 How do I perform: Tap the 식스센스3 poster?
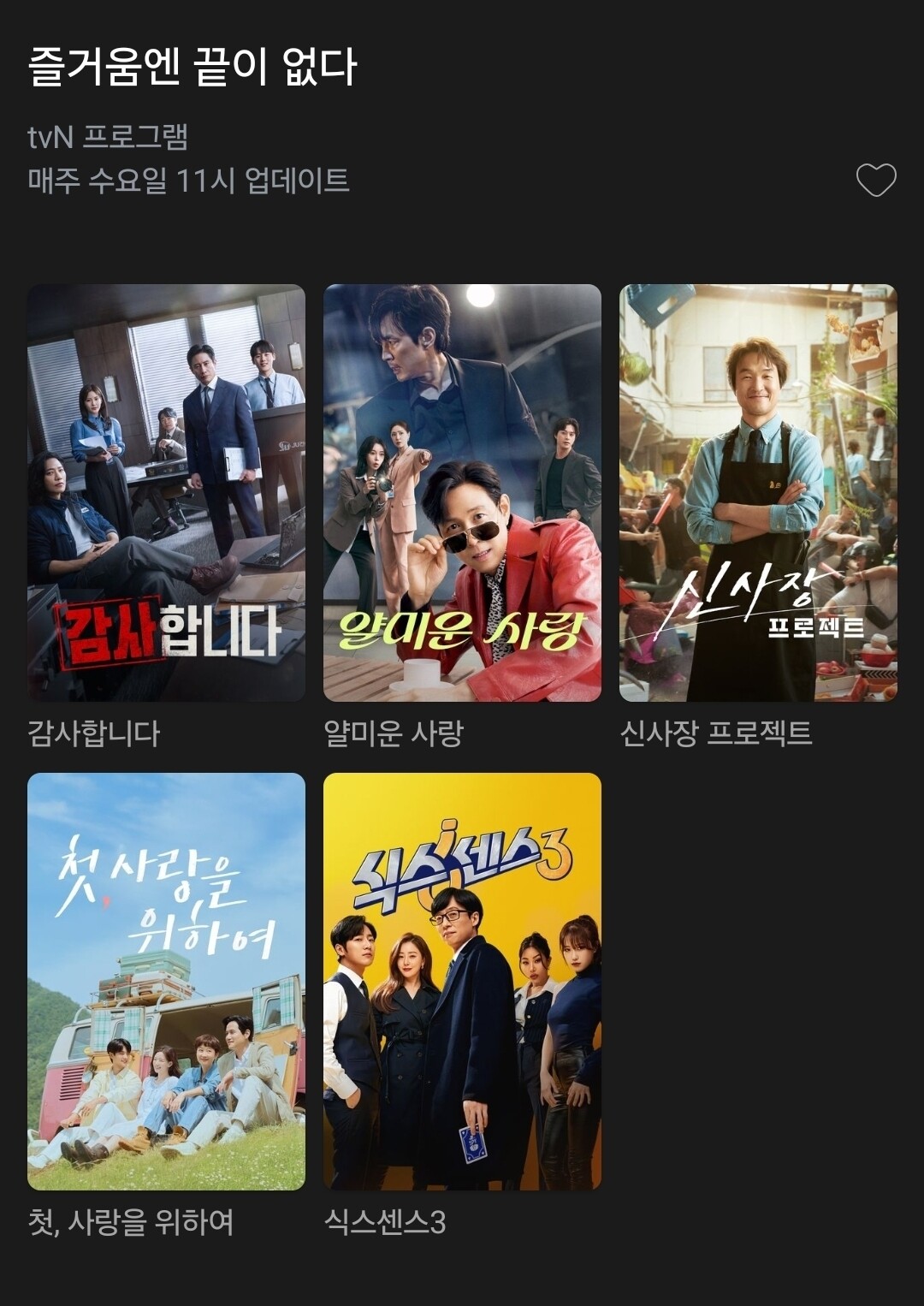(x=462, y=981)
